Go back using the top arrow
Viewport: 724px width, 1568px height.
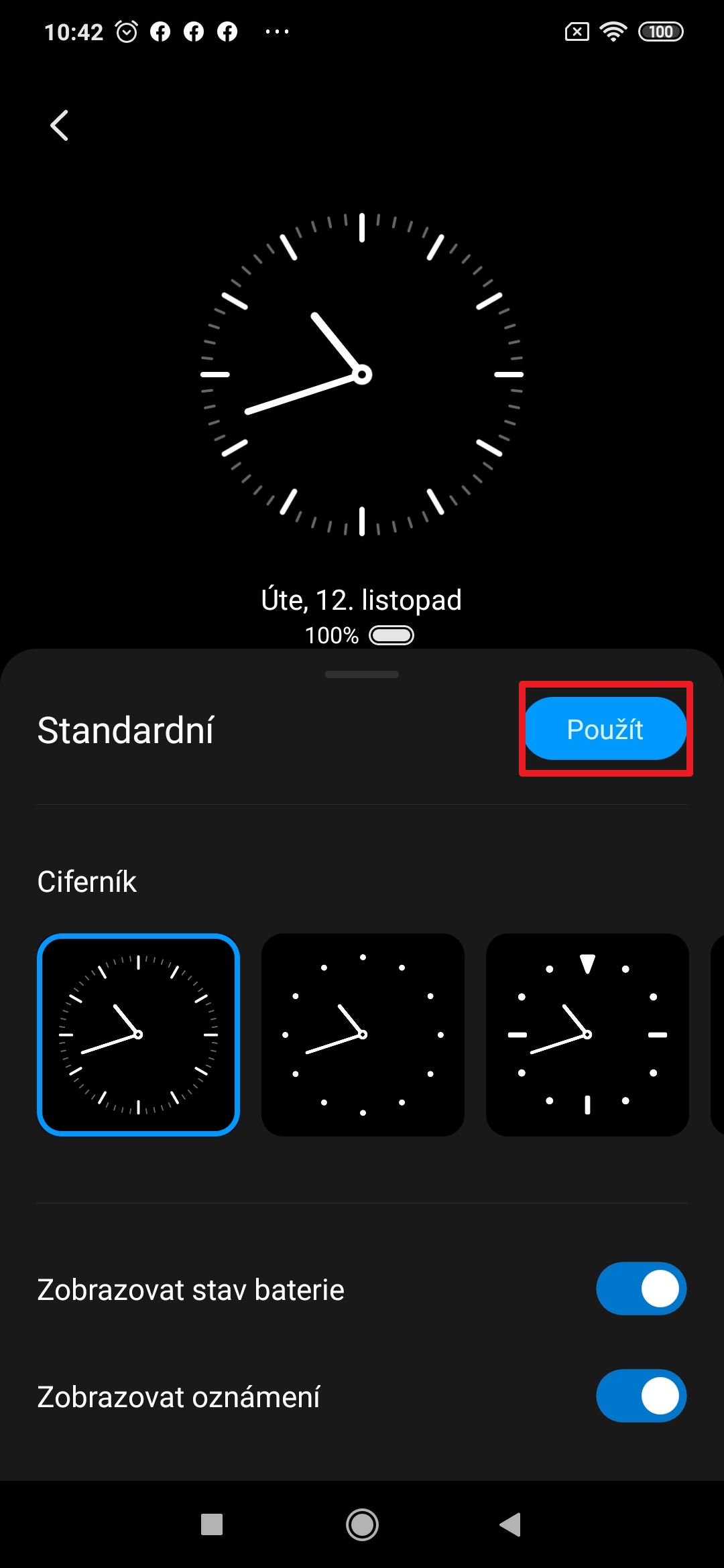60,125
